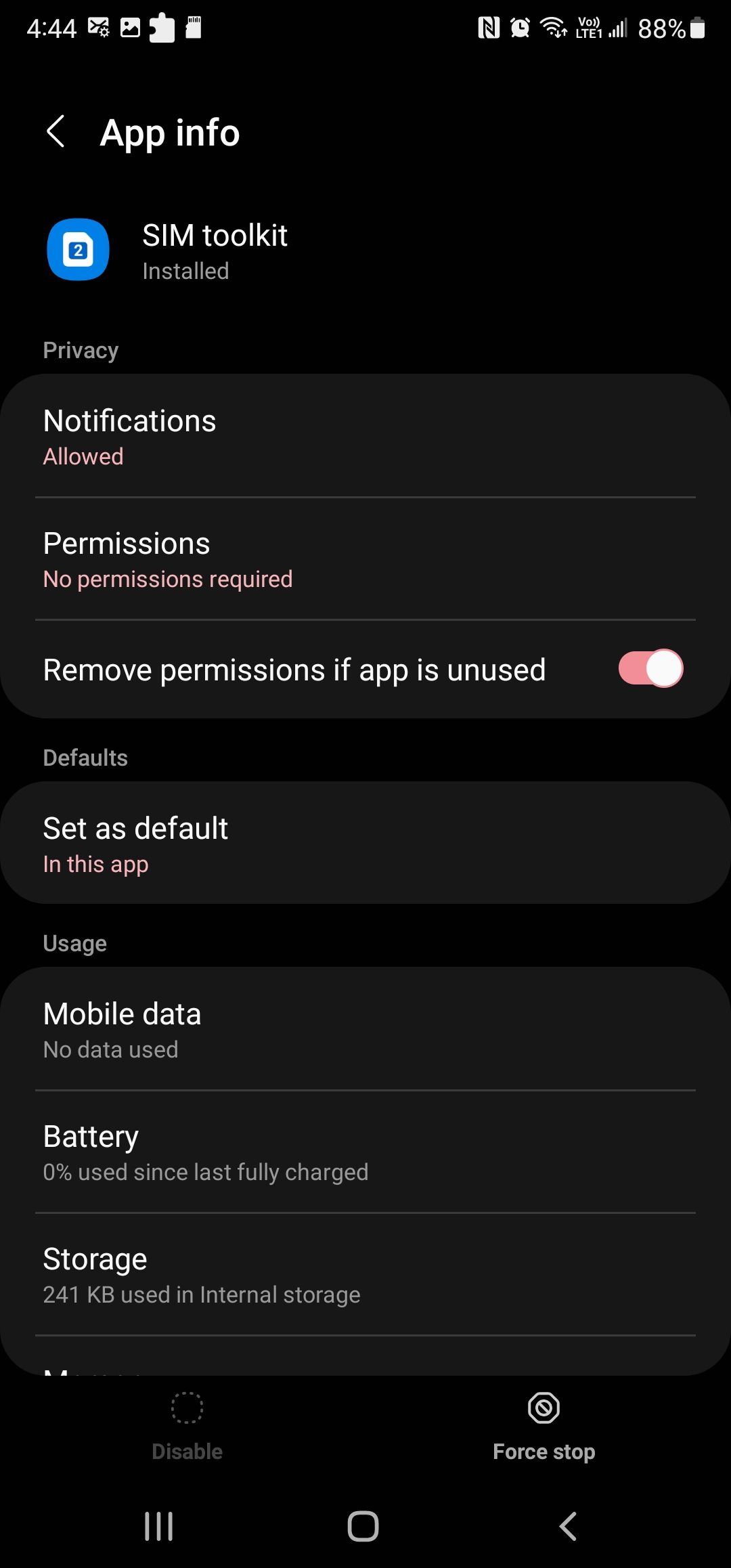This screenshot has height=1568, width=731.
Task: Expand Set as default options
Action: [x=365, y=844]
